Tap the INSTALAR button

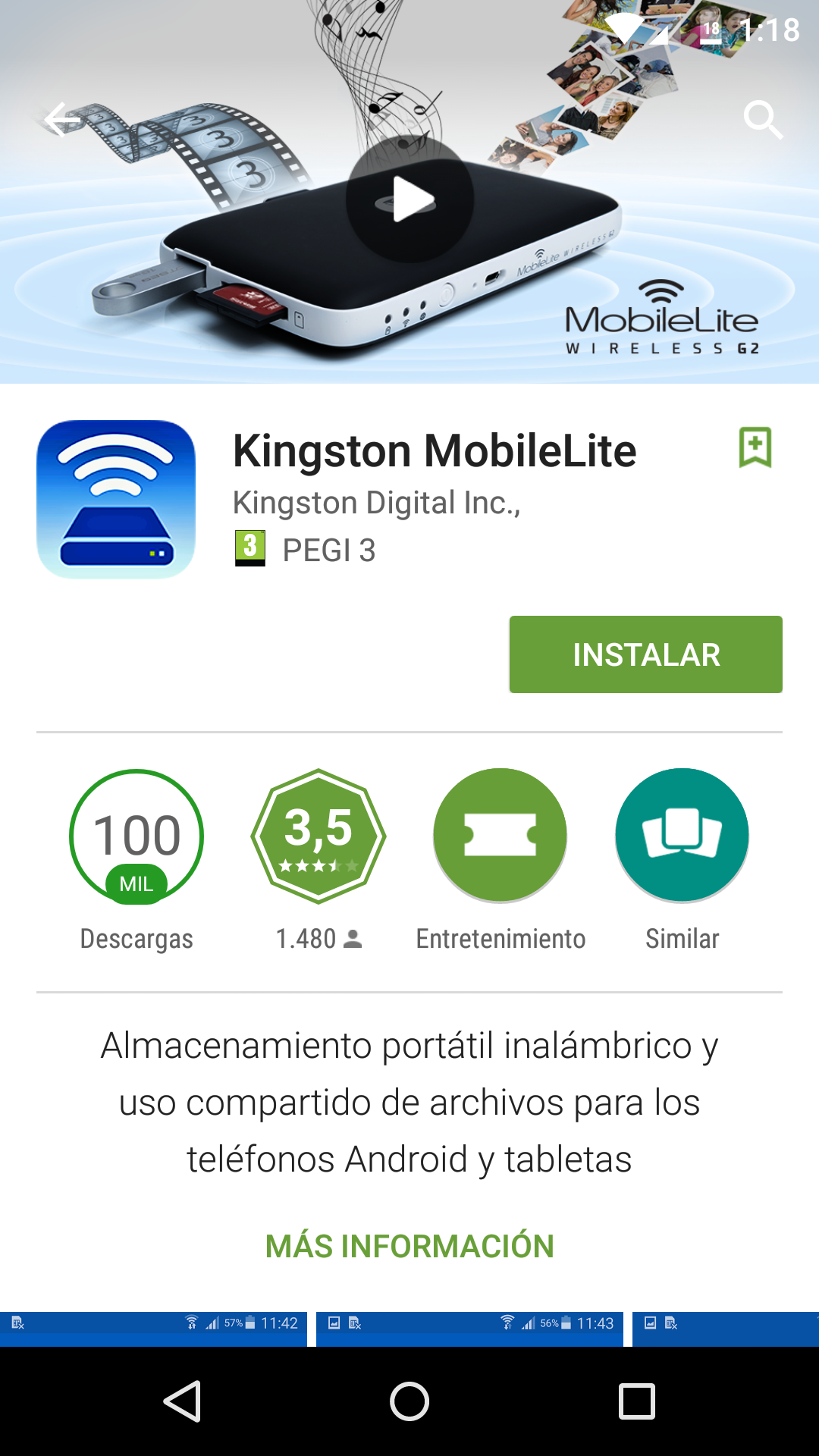[645, 654]
